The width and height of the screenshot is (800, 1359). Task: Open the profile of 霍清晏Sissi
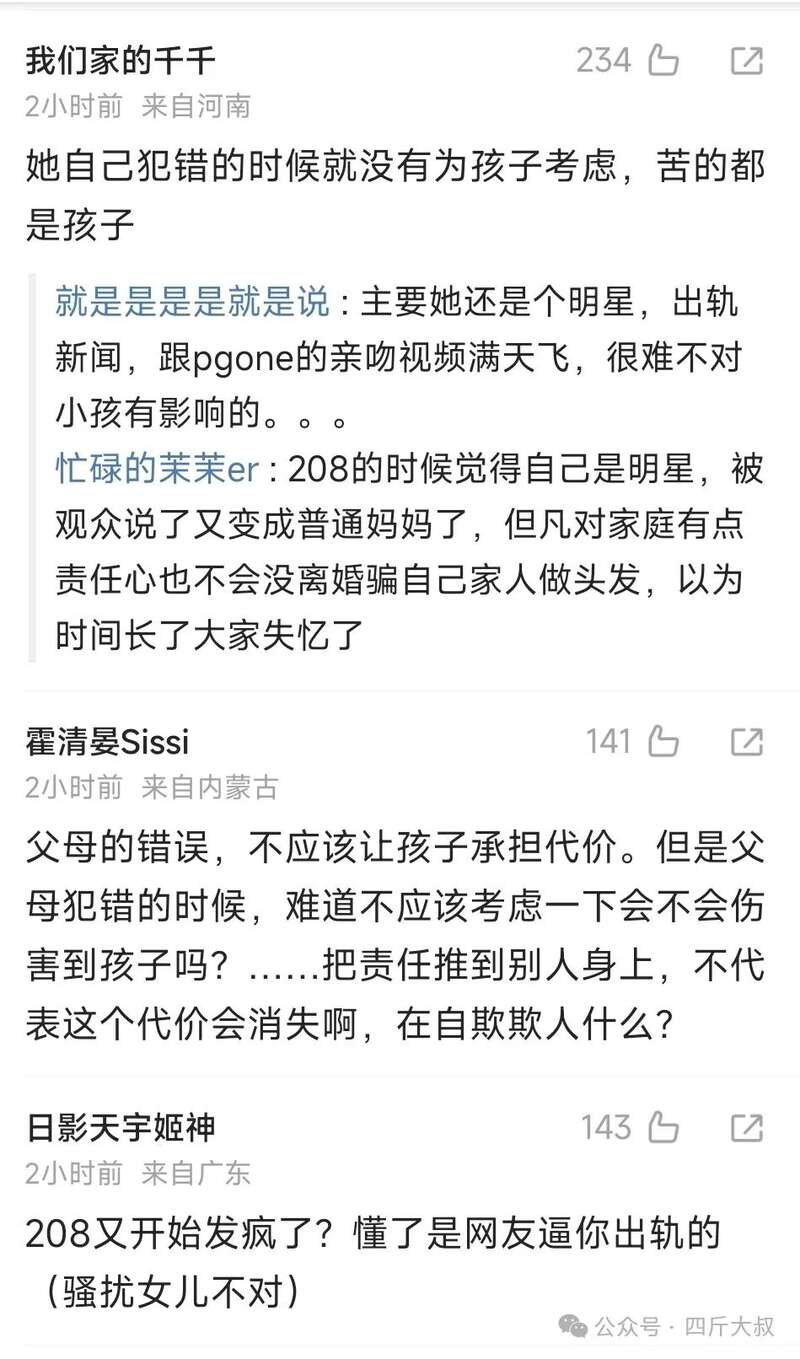[107, 743]
